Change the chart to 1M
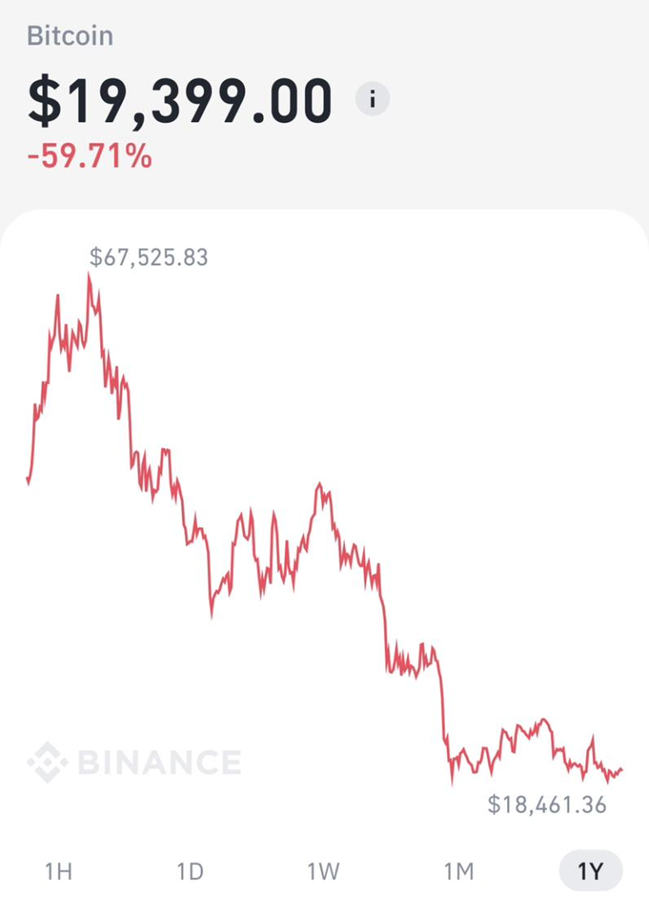This screenshot has height=916, width=649. click(459, 872)
